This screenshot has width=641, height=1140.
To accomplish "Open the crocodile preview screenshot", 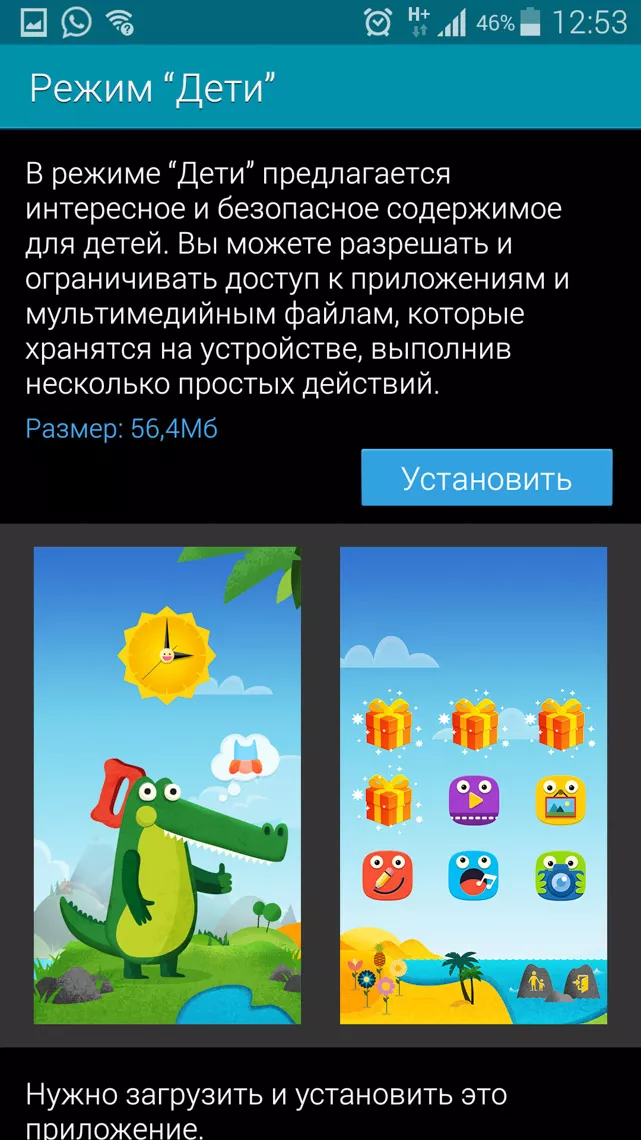I will pos(167,785).
